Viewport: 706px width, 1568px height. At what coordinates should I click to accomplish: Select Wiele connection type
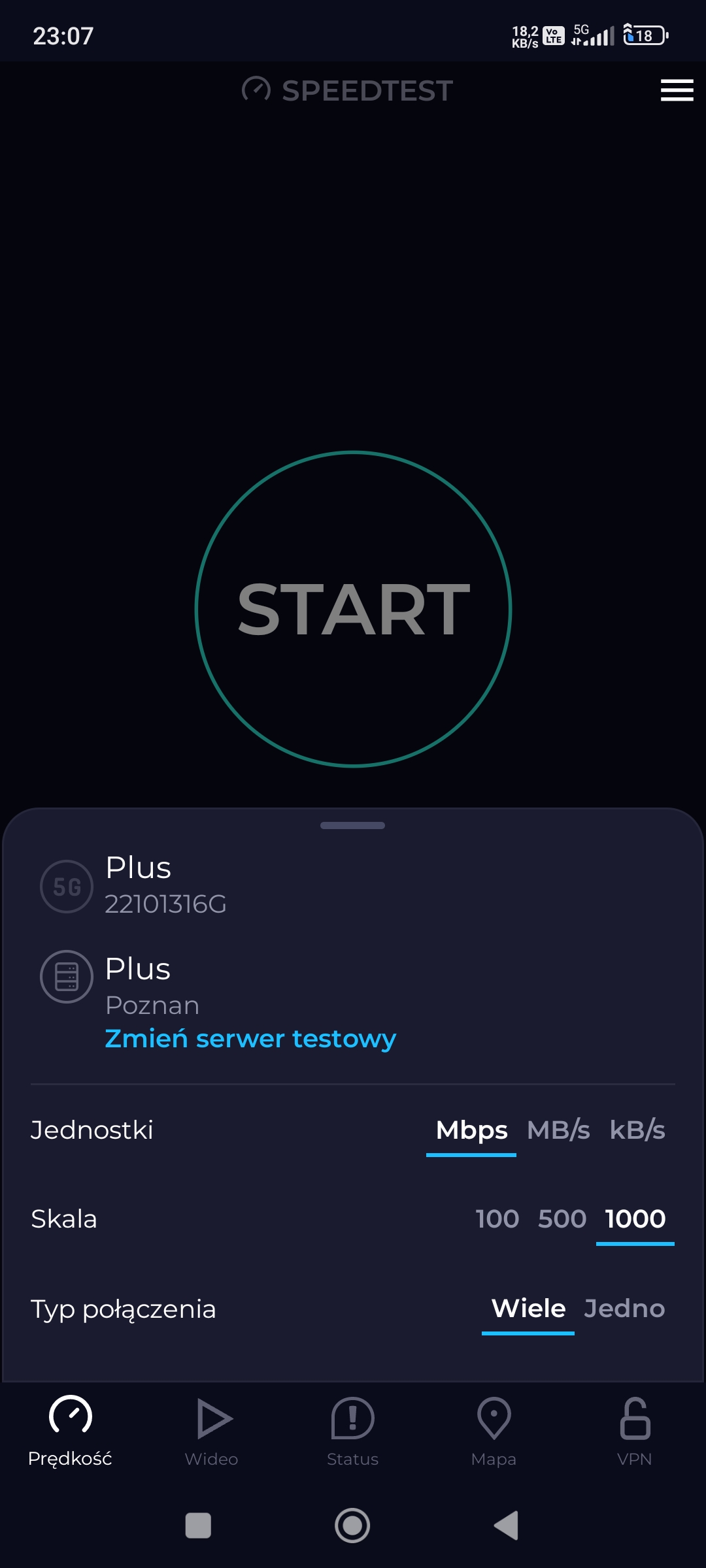pyautogui.click(x=528, y=1309)
